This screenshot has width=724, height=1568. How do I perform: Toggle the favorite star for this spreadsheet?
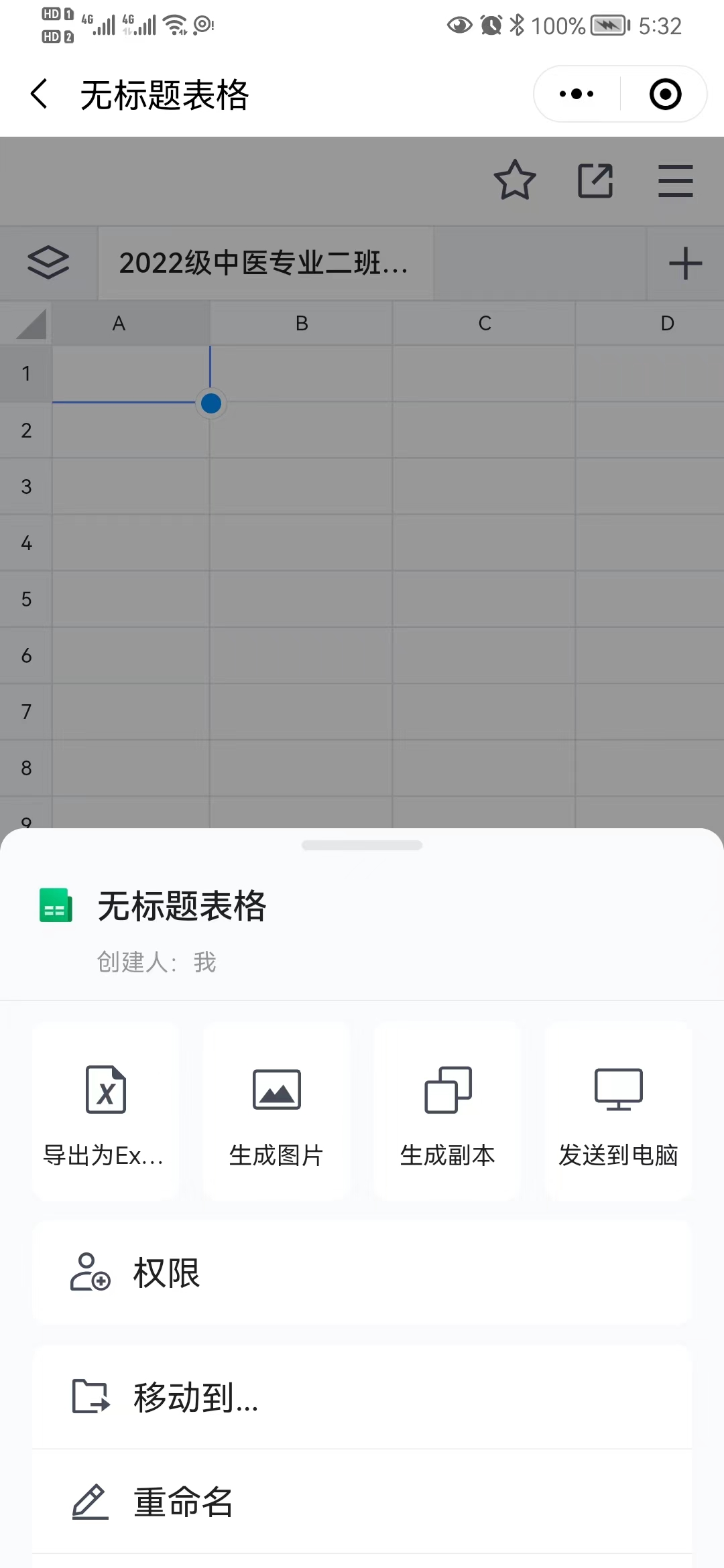coord(515,180)
